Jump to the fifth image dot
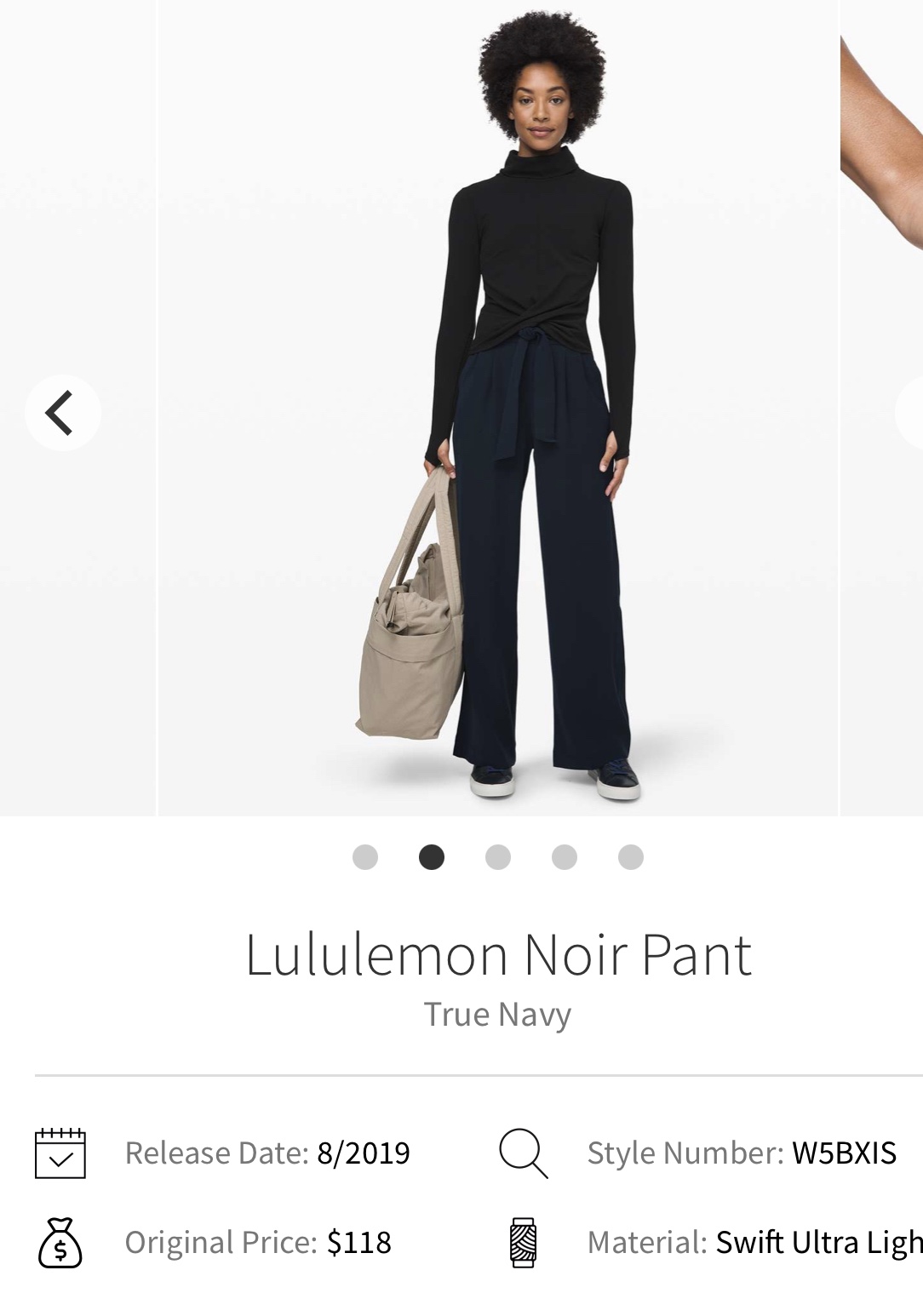This screenshot has width=923, height=1316. coord(631,857)
